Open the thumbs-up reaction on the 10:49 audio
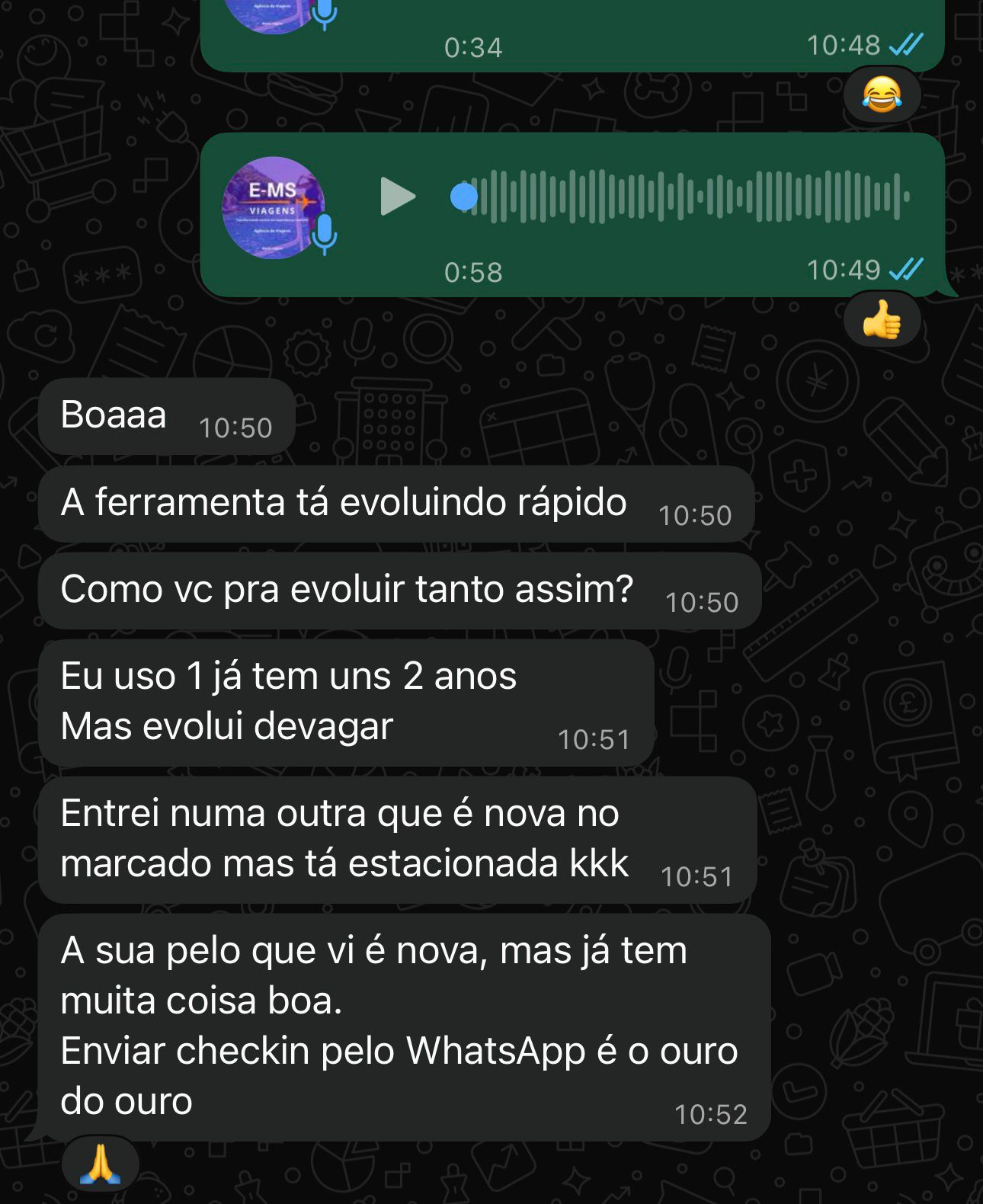983x1204 pixels. tap(882, 320)
